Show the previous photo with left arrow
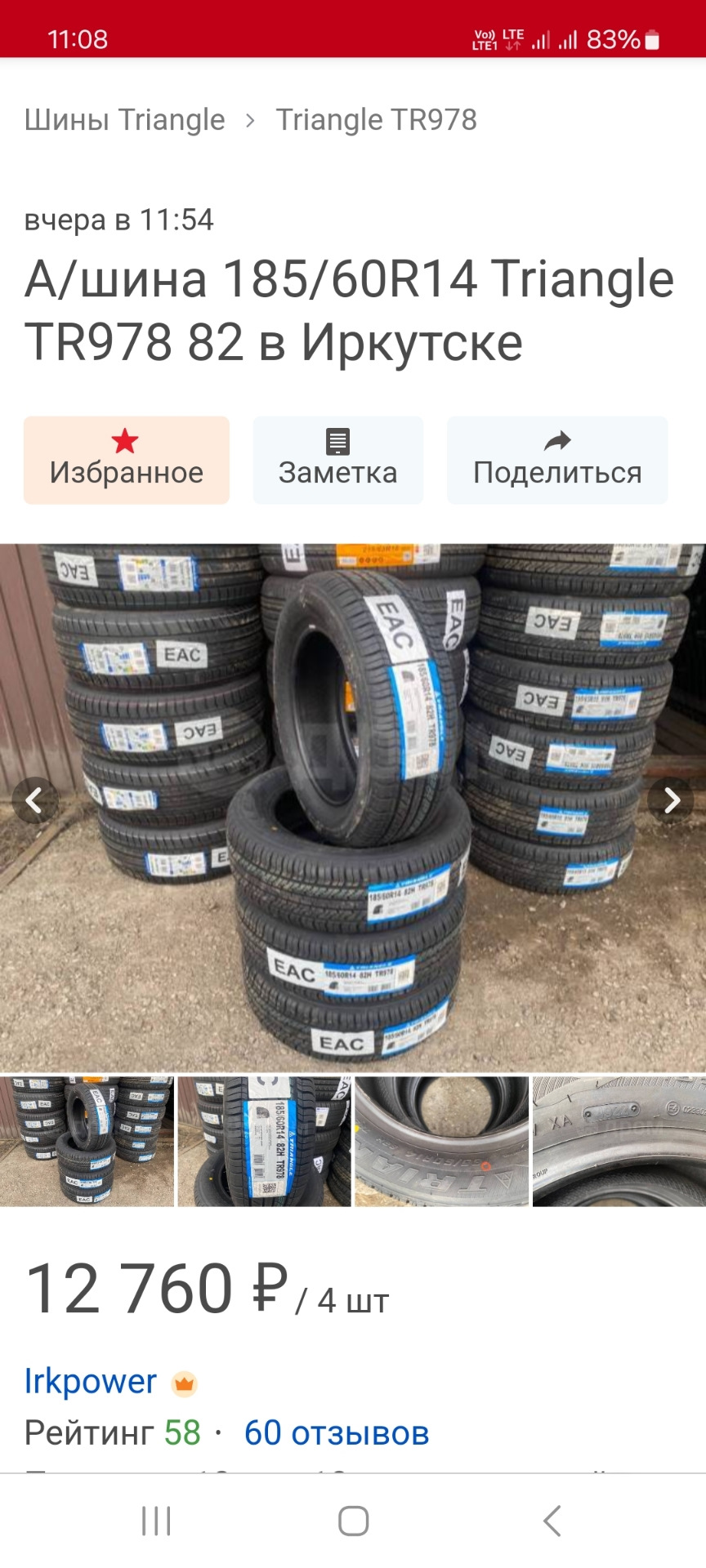This screenshot has height=1568, width=706. [34, 800]
